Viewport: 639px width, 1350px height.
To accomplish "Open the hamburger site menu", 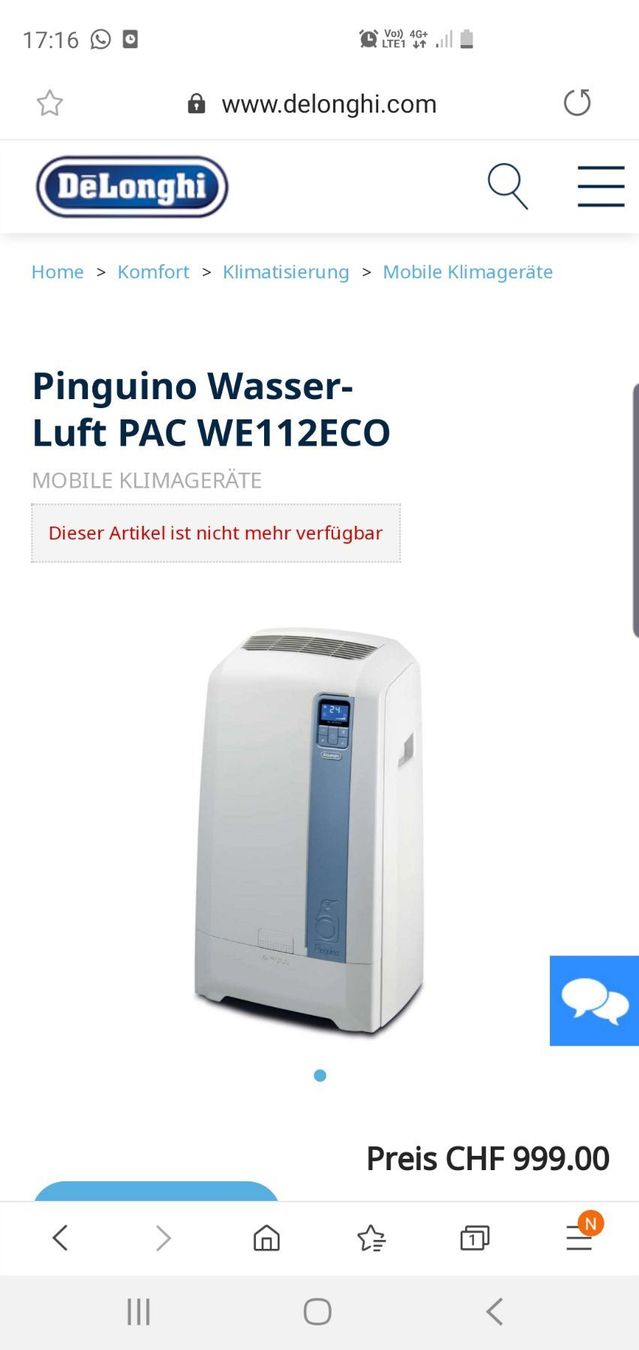I will click(600, 186).
